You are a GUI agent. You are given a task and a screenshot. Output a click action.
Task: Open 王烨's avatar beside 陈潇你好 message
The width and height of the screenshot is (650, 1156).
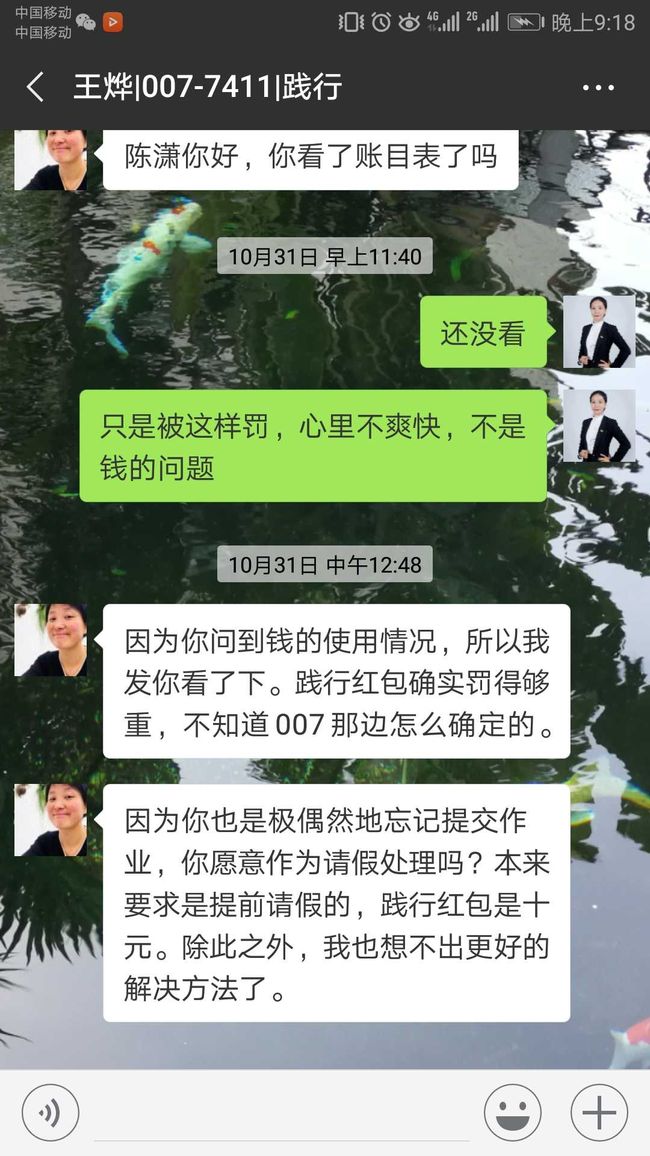pos(51,160)
